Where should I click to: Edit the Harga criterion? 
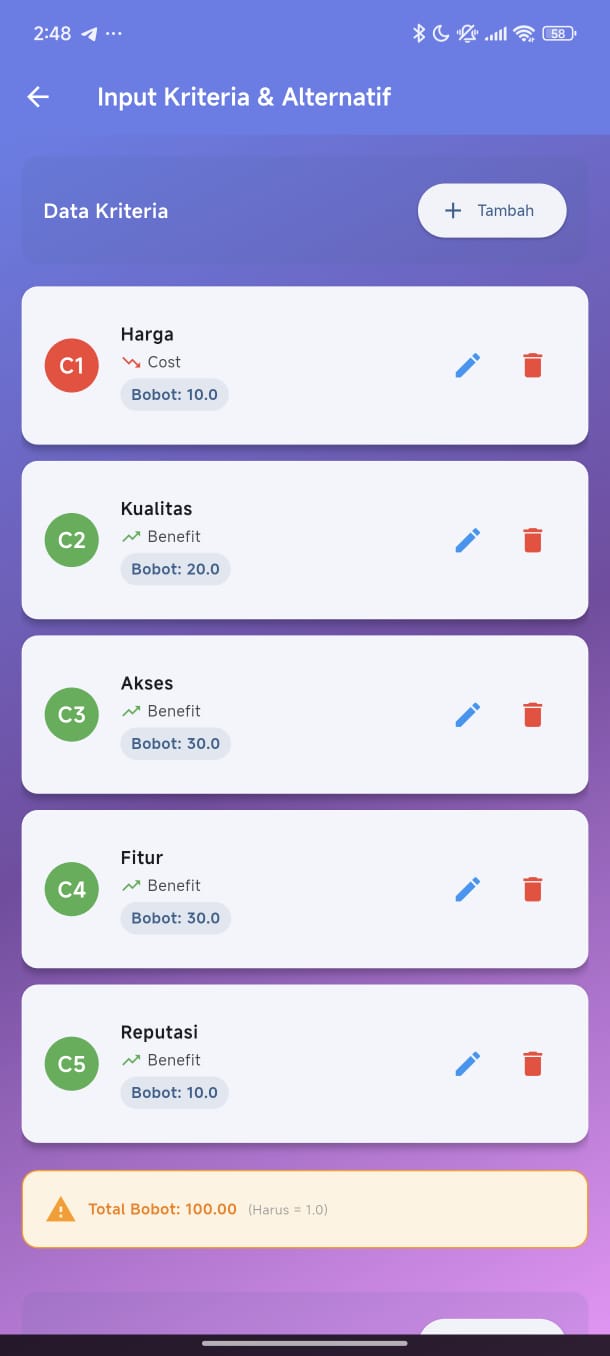coord(468,366)
